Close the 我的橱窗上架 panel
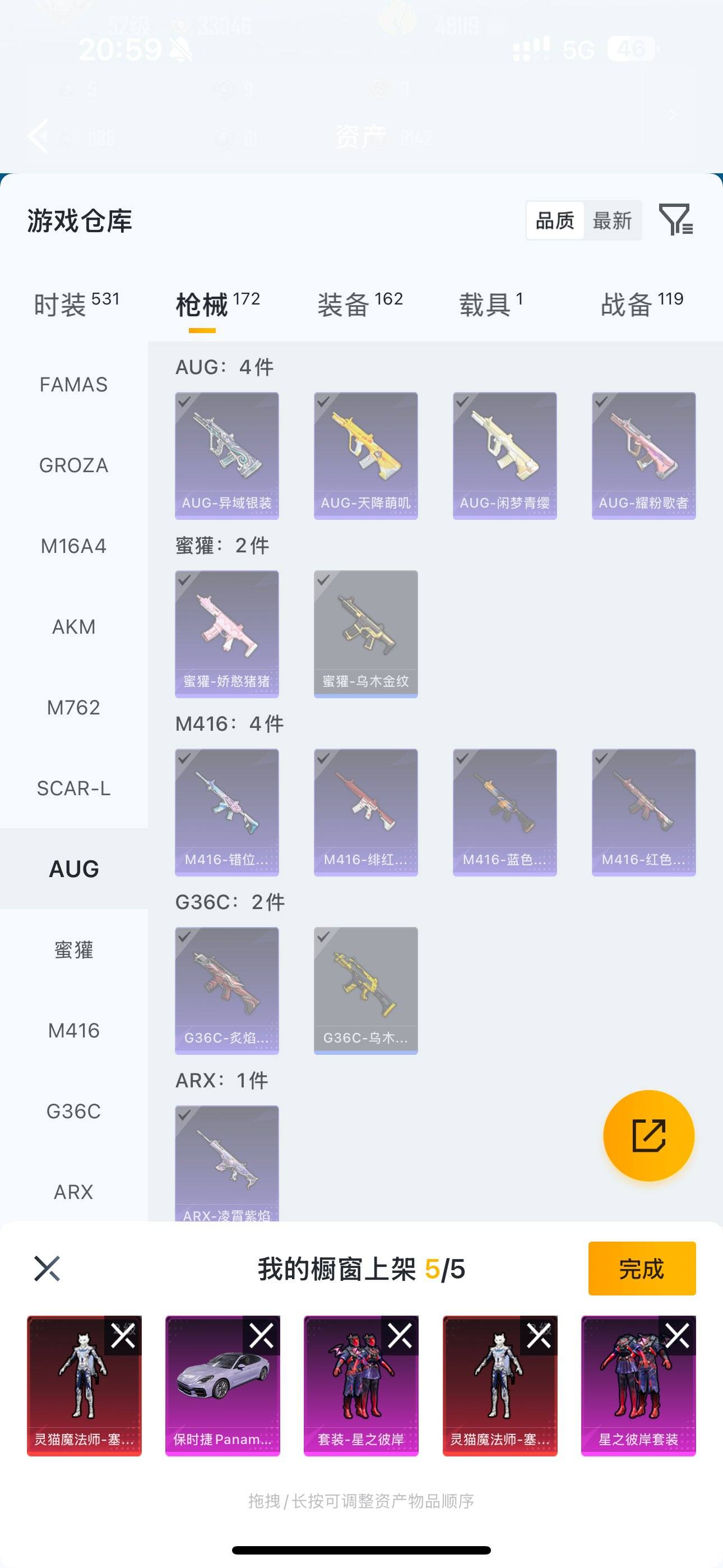Screen dimensions: 723x1568 (x=47, y=1269)
